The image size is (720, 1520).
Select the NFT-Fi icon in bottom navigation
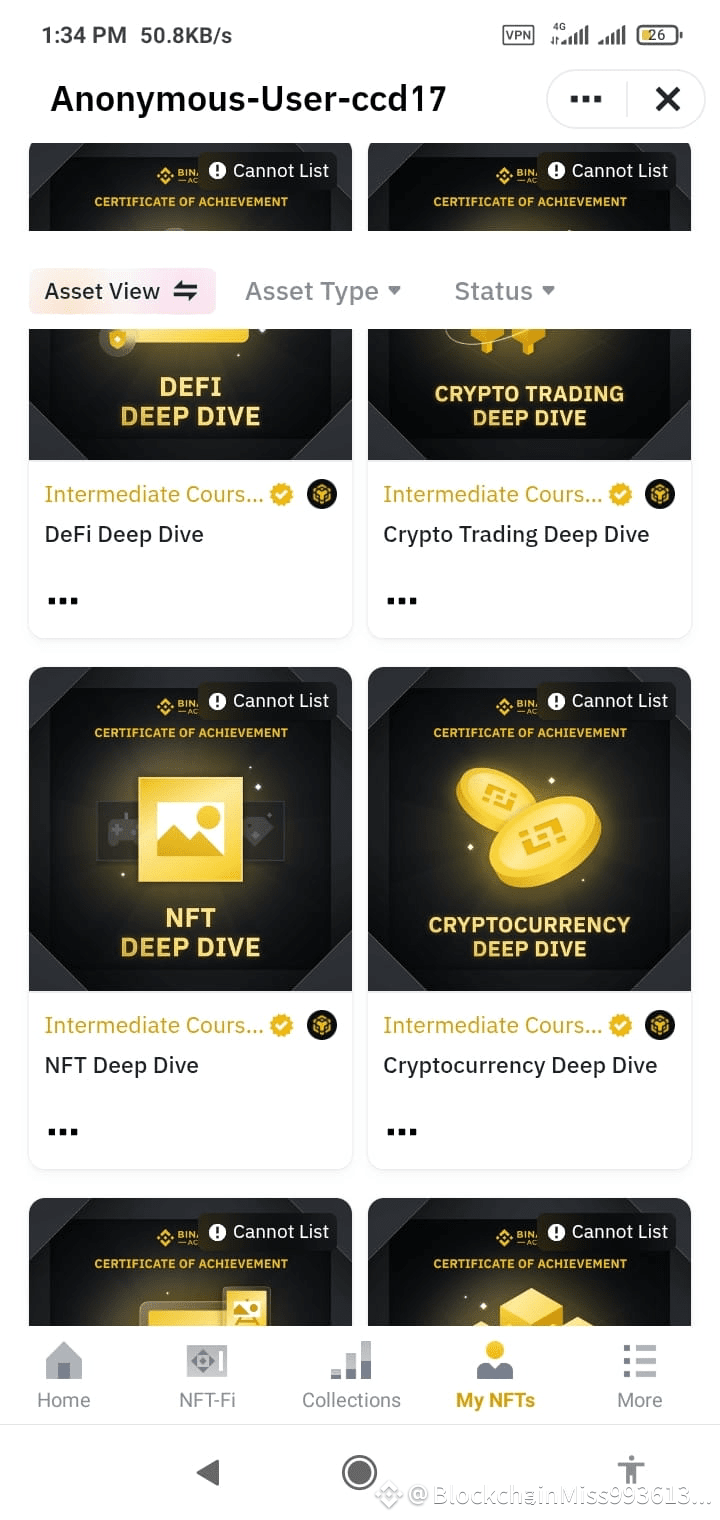(x=207, y=1360)
